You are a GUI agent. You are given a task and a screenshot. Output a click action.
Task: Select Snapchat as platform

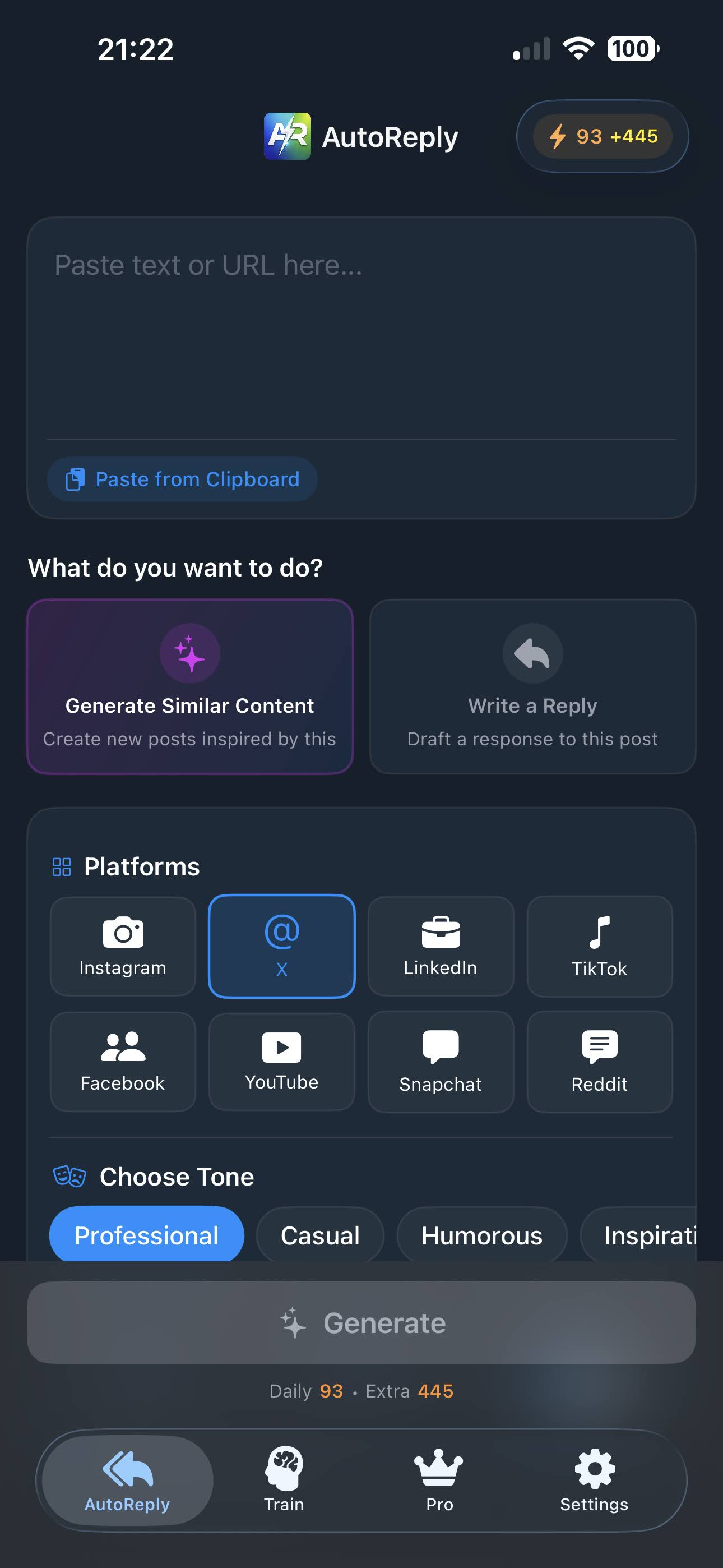(441, 1062)
